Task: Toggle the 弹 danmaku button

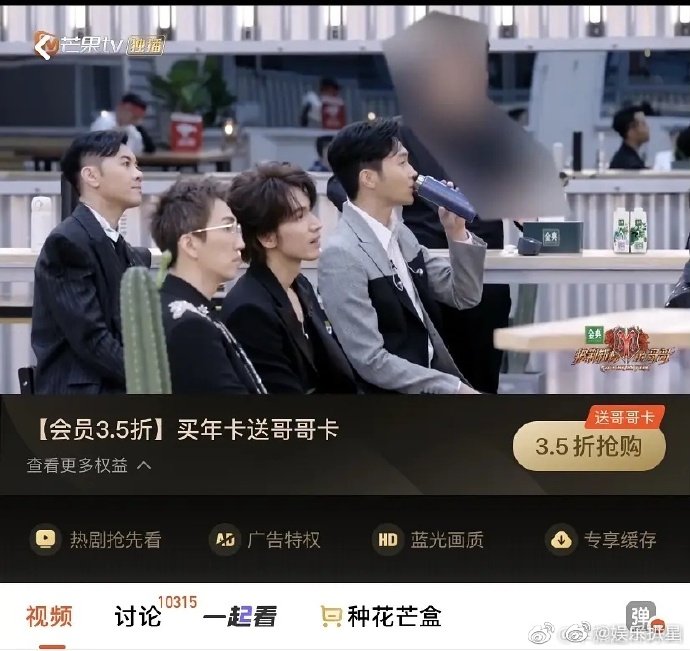Action: pyautogui.click(x=640, y=616)
